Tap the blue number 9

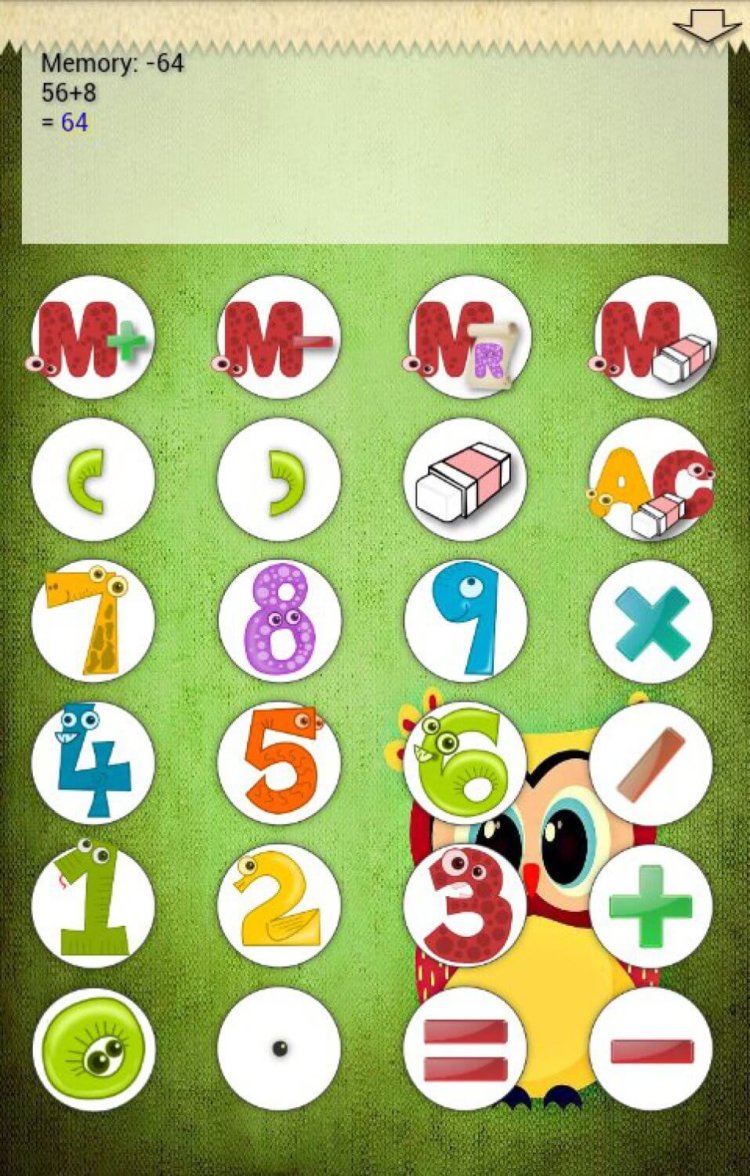click(x=465, y=621)
